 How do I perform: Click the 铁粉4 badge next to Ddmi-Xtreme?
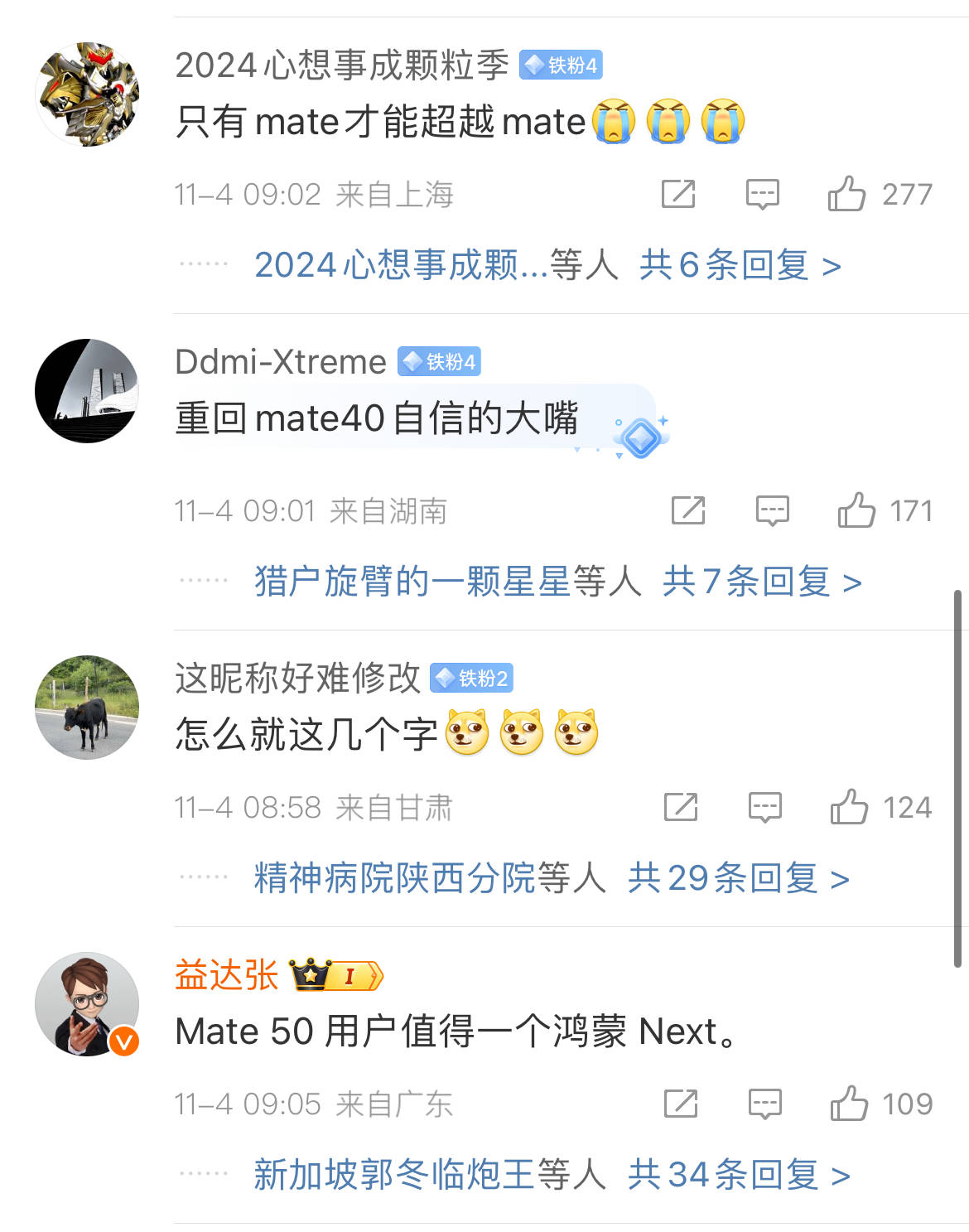coord(440,360)
